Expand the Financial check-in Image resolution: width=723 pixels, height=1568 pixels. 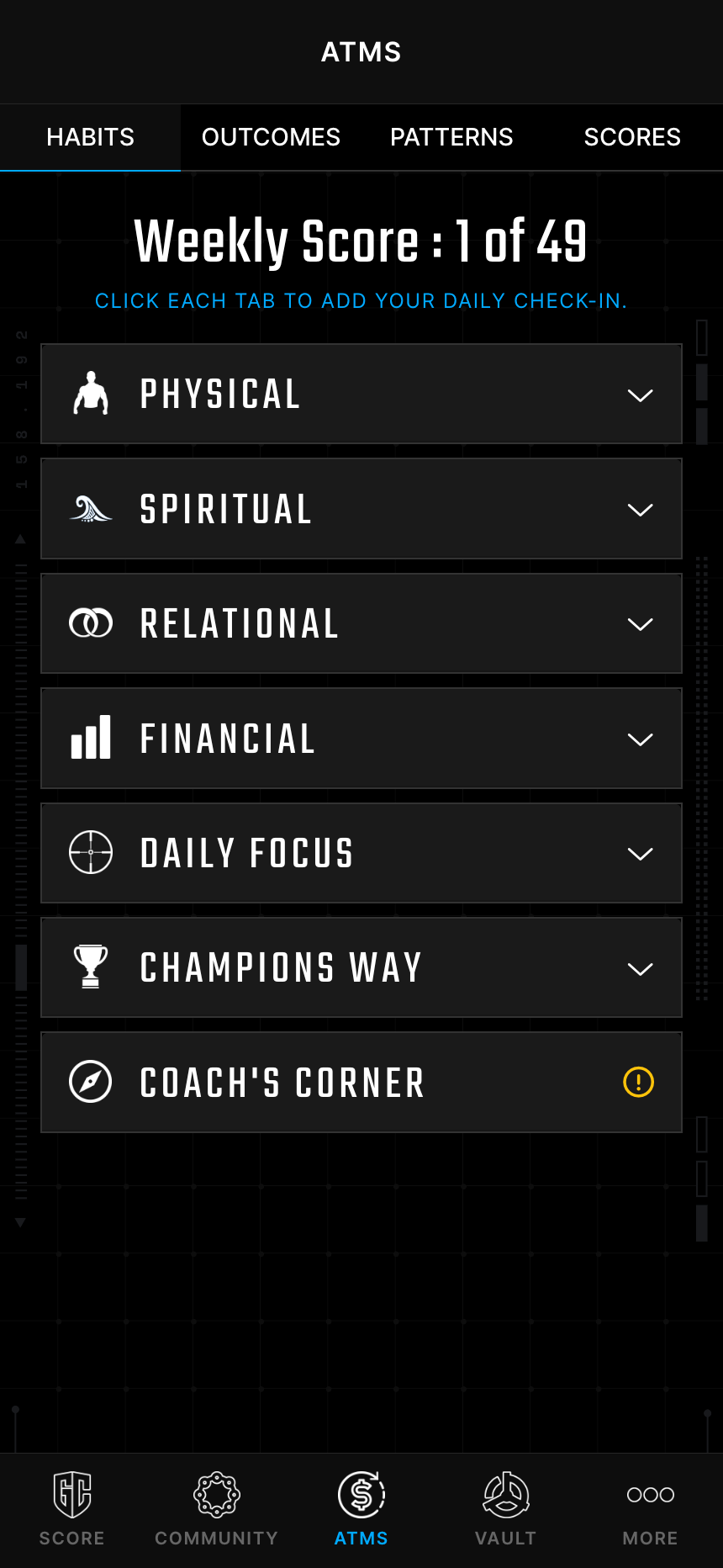(361, 739)
